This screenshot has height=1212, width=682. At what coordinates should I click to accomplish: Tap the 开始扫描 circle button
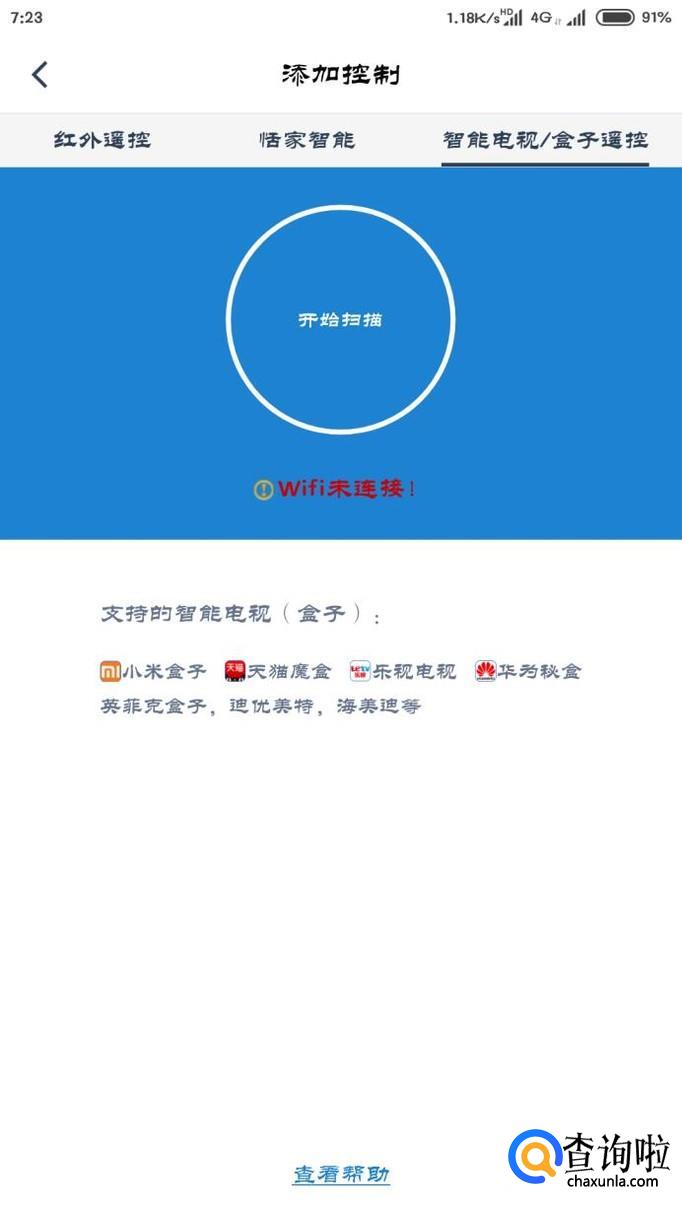click(340, 320)
